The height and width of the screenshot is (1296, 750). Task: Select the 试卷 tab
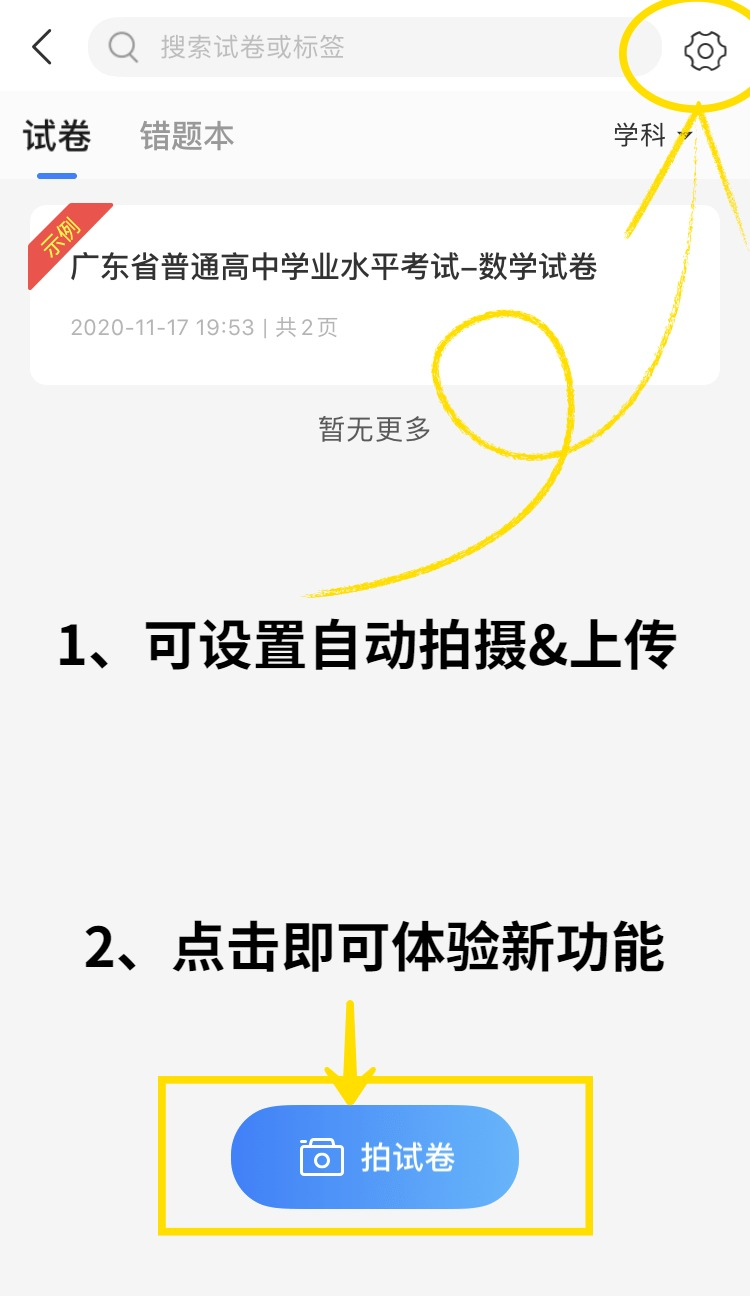coord(55,136)
